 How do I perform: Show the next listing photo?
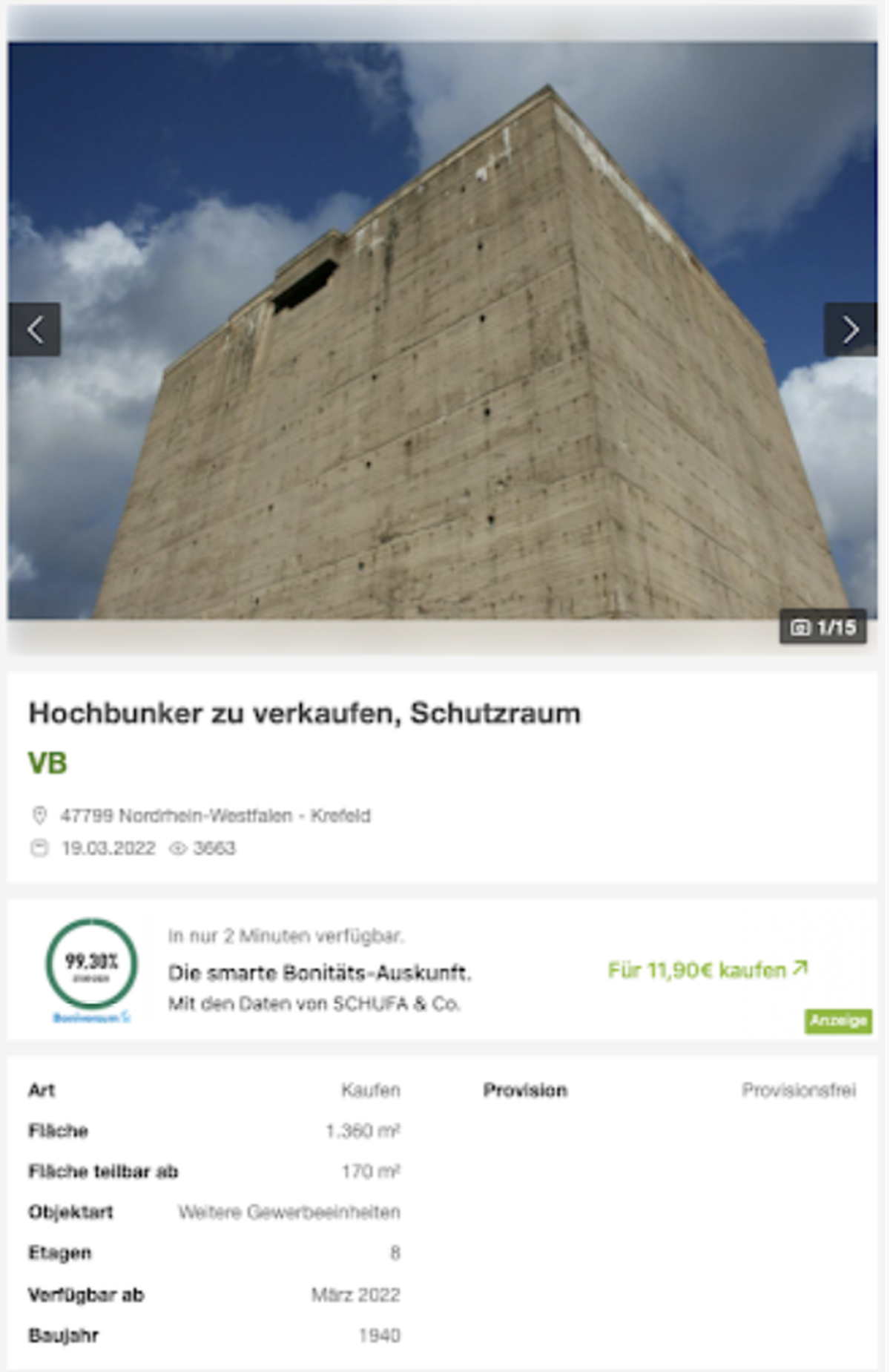pos(850,329)
